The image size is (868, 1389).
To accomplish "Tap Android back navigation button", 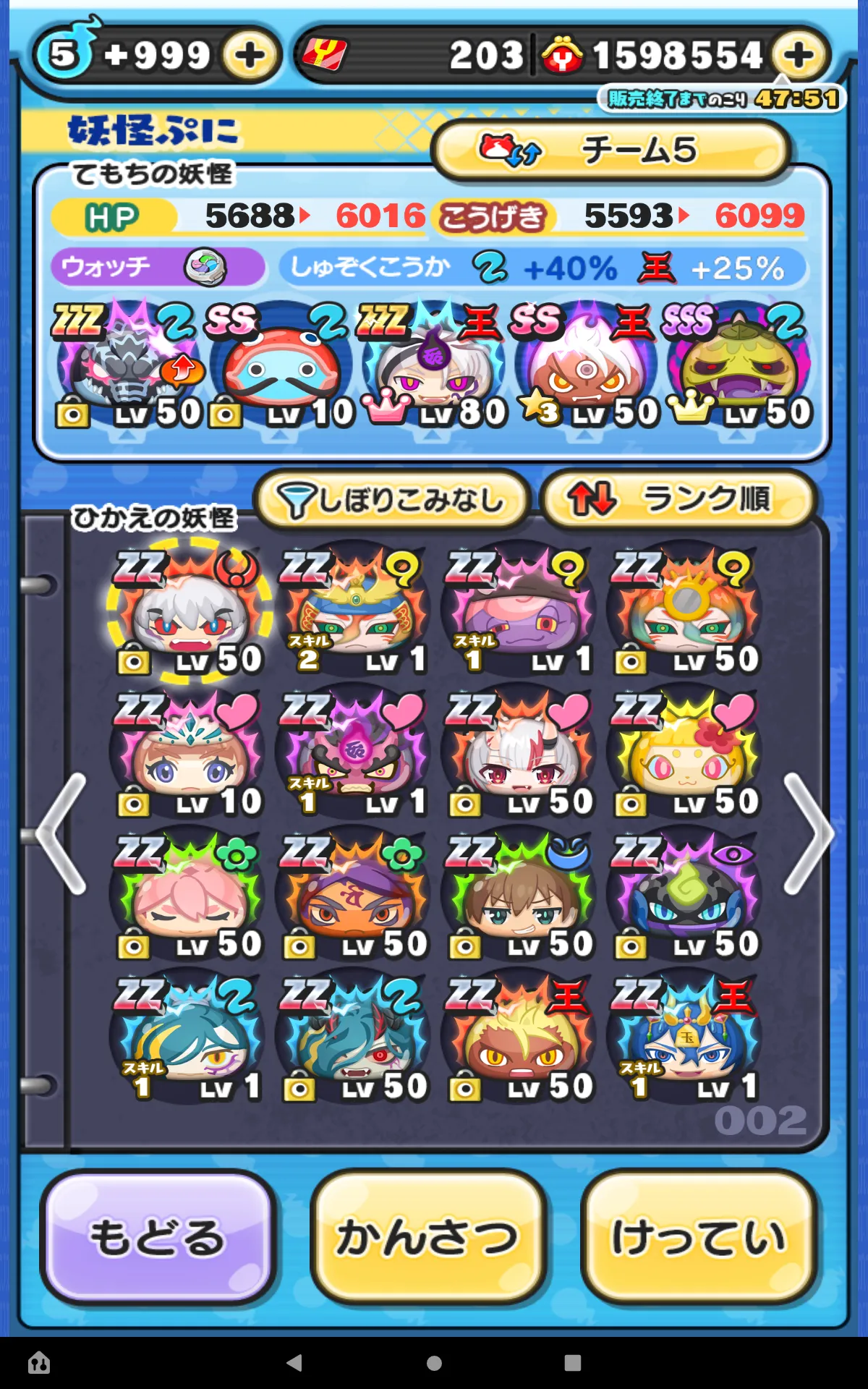I will click(294, 1363).
